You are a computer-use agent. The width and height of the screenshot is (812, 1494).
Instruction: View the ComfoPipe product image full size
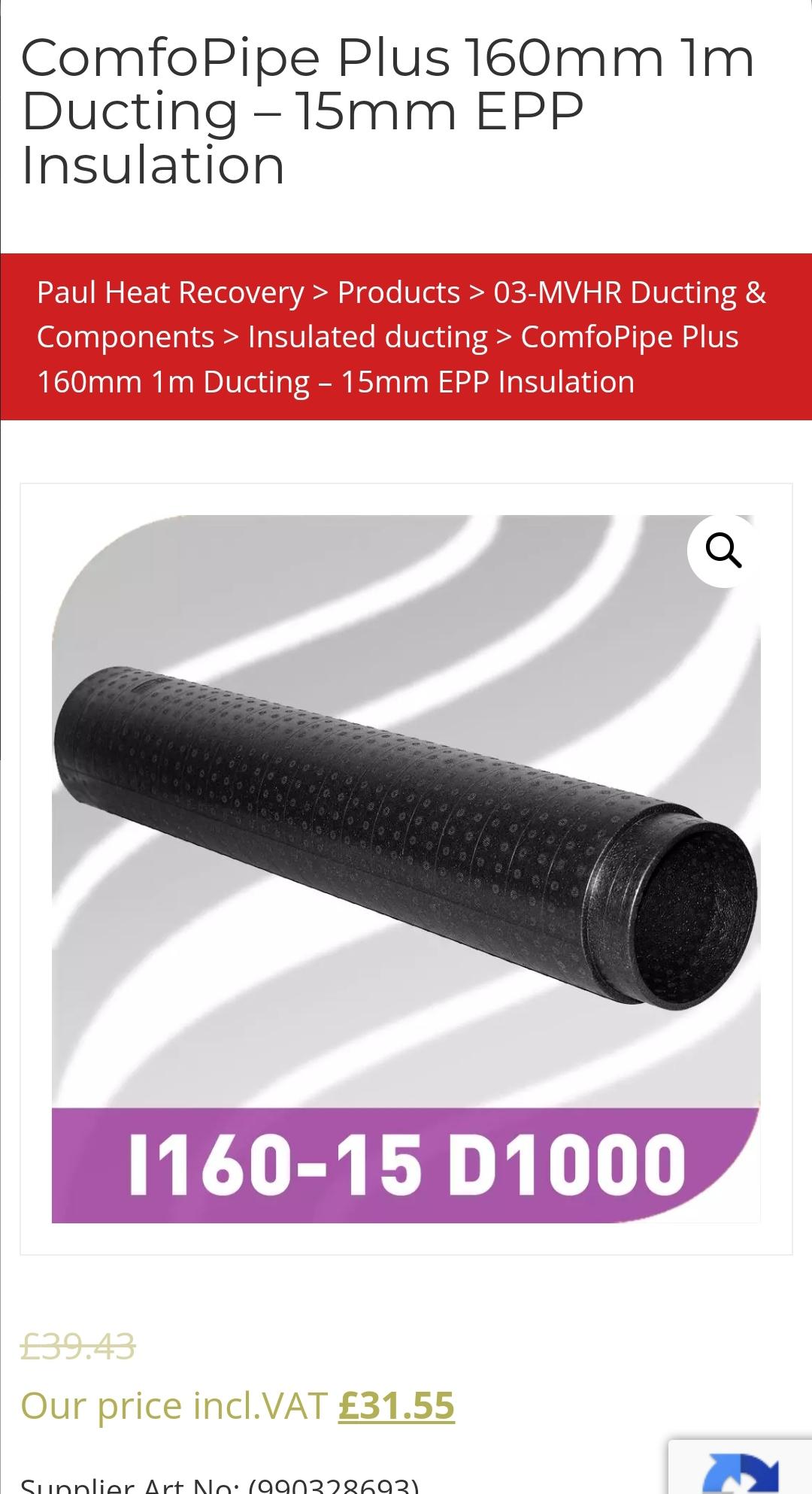(x=406, y=868)
